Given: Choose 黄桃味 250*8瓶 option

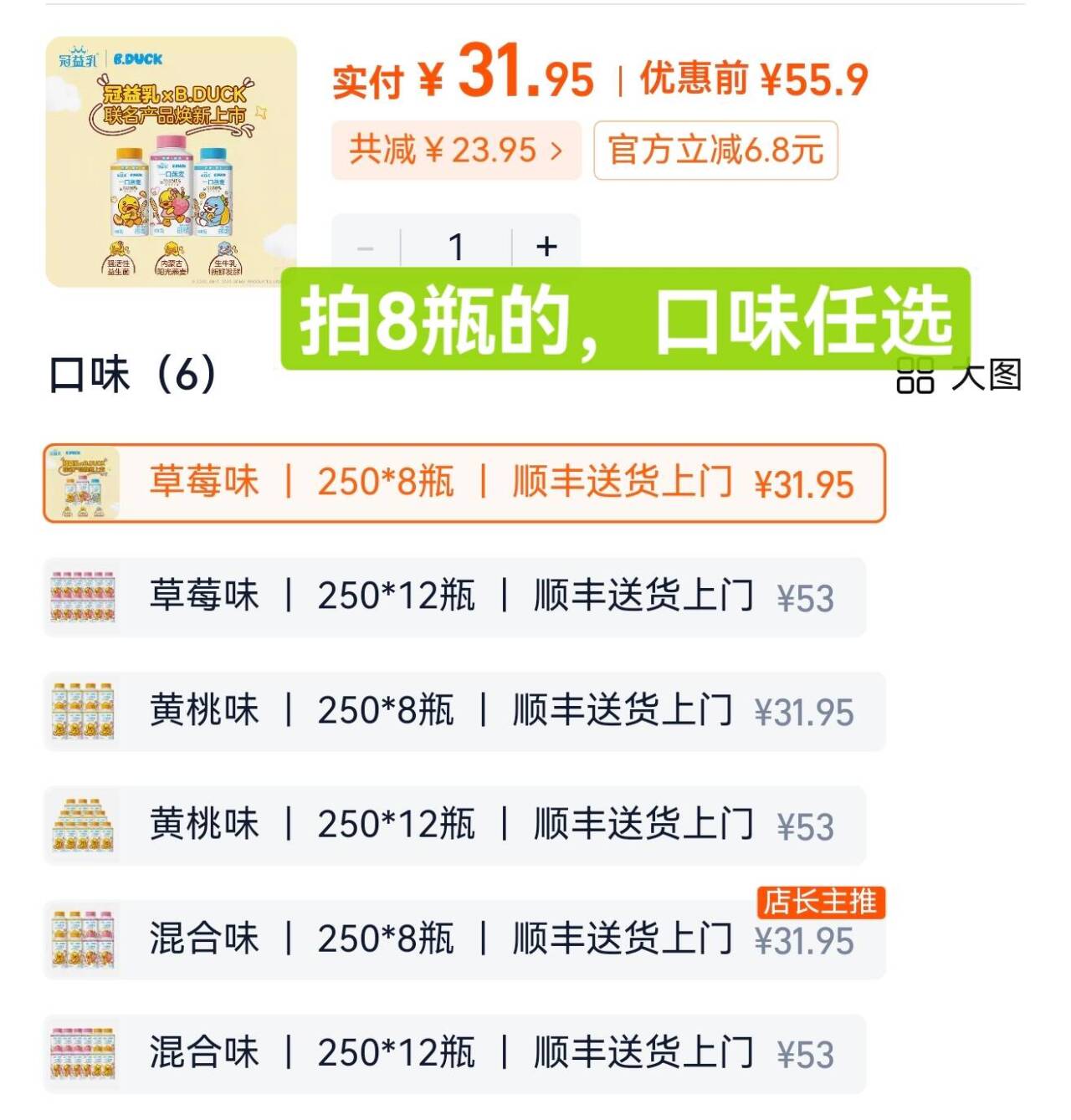Looking at the screenshot, I should click(x=464, y=711).
